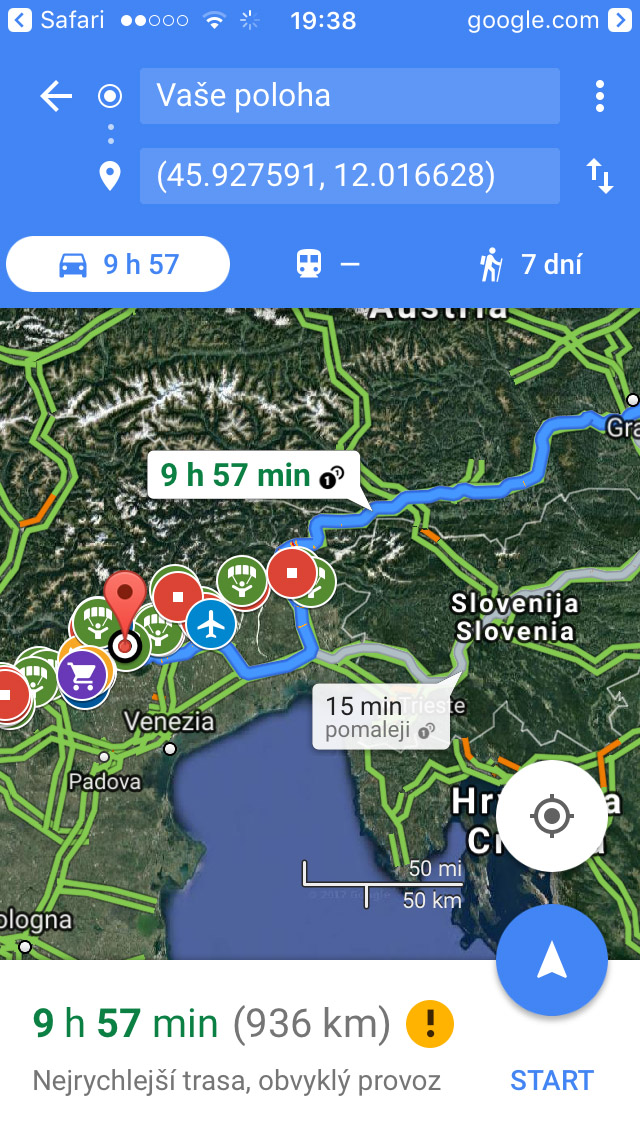Open the airport marker on the map
This screenshot has height=1136, width=640.
click(x=211, y=624)
